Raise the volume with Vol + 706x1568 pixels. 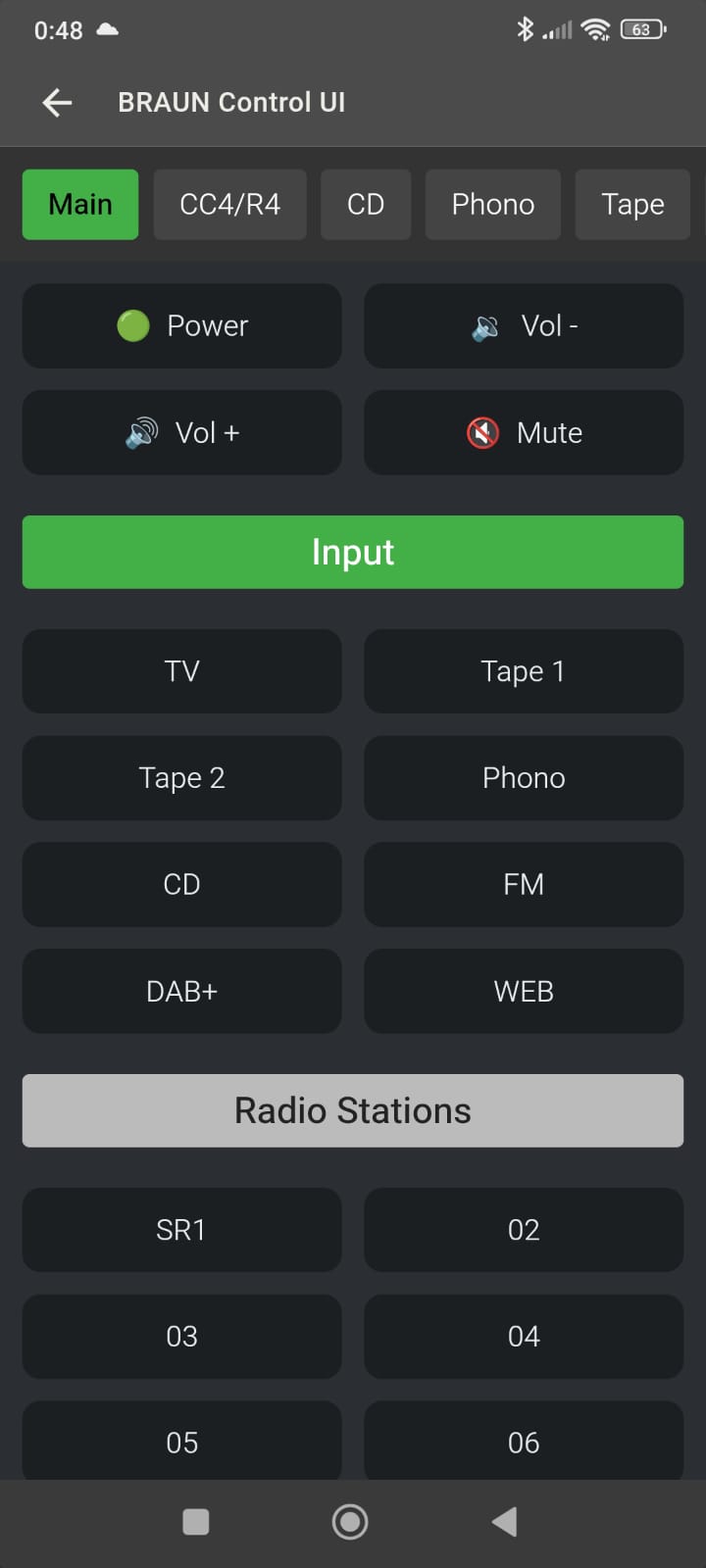pyautogui.click(x=181, y=432)
